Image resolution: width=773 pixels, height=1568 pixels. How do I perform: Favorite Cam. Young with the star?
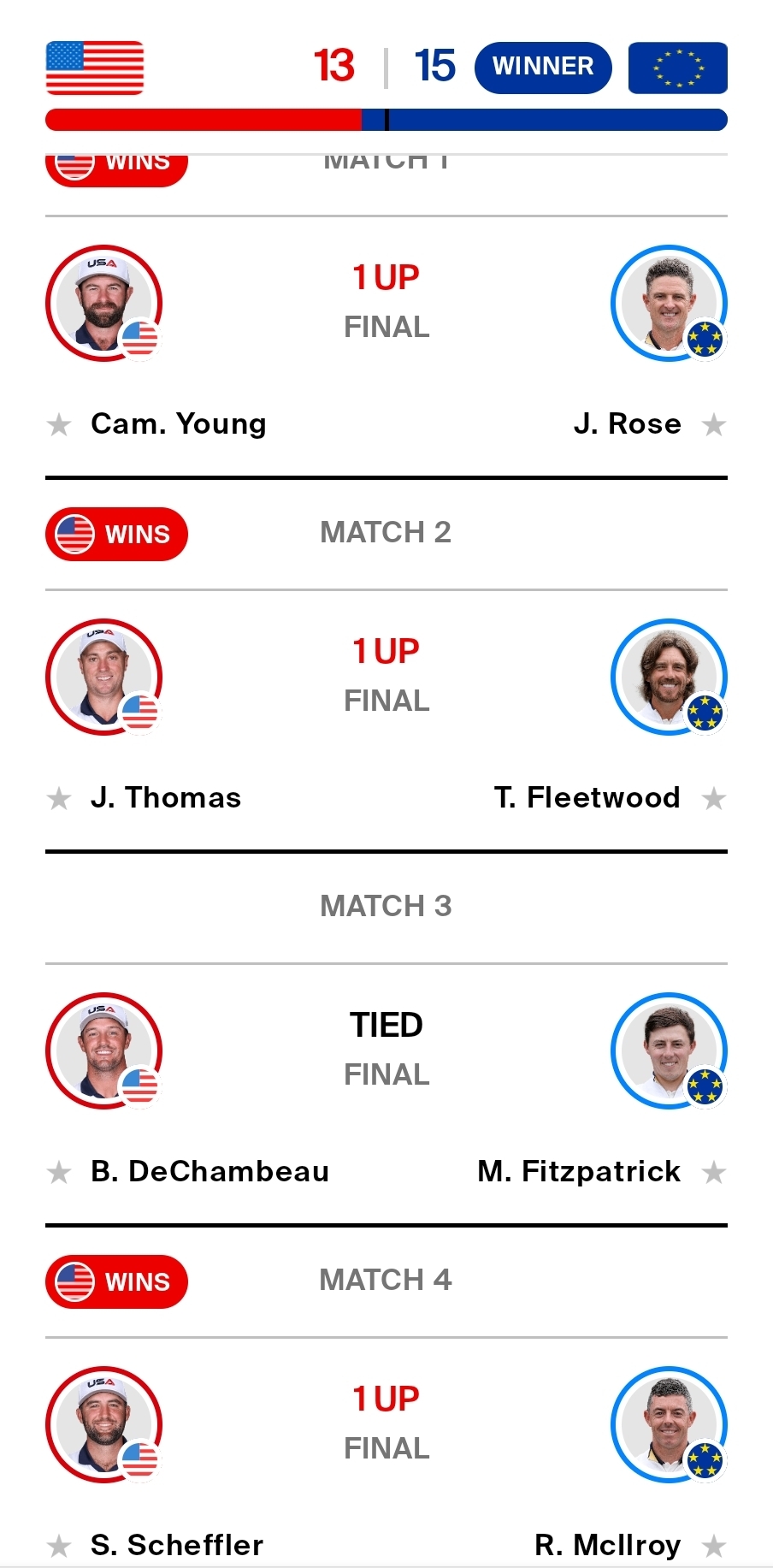59,424
